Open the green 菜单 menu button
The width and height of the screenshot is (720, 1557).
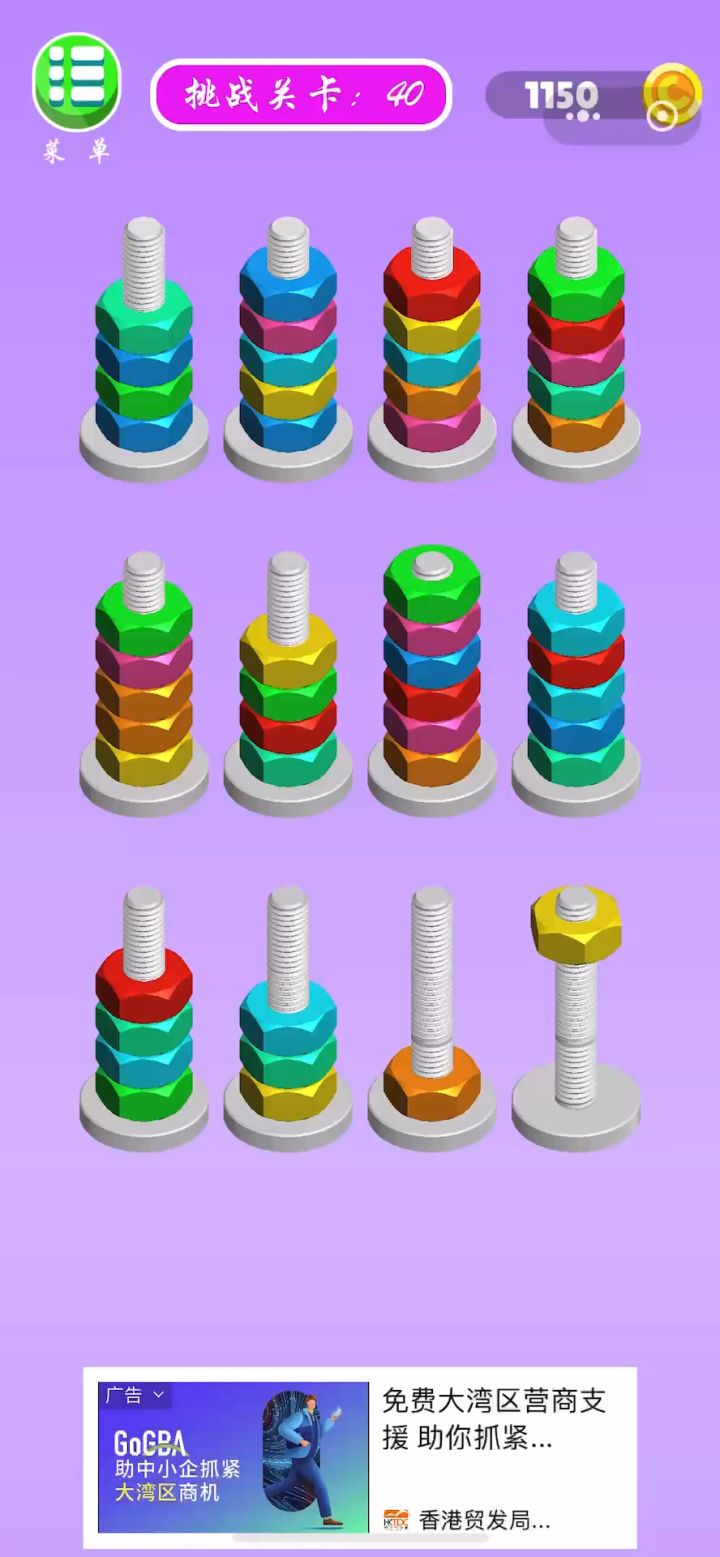(77, 81)
